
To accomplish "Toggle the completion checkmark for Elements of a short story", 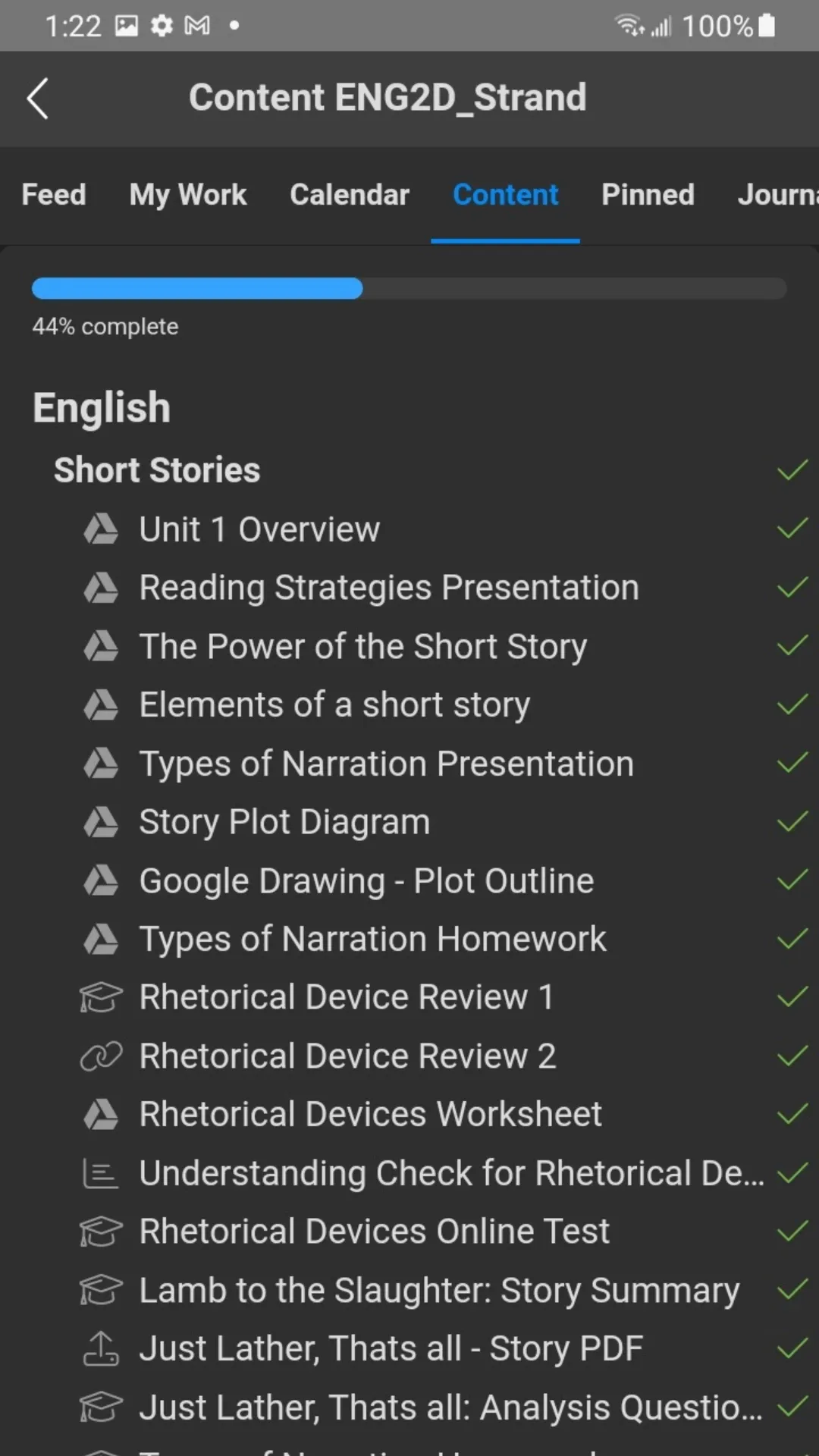I will coord(793,704).
